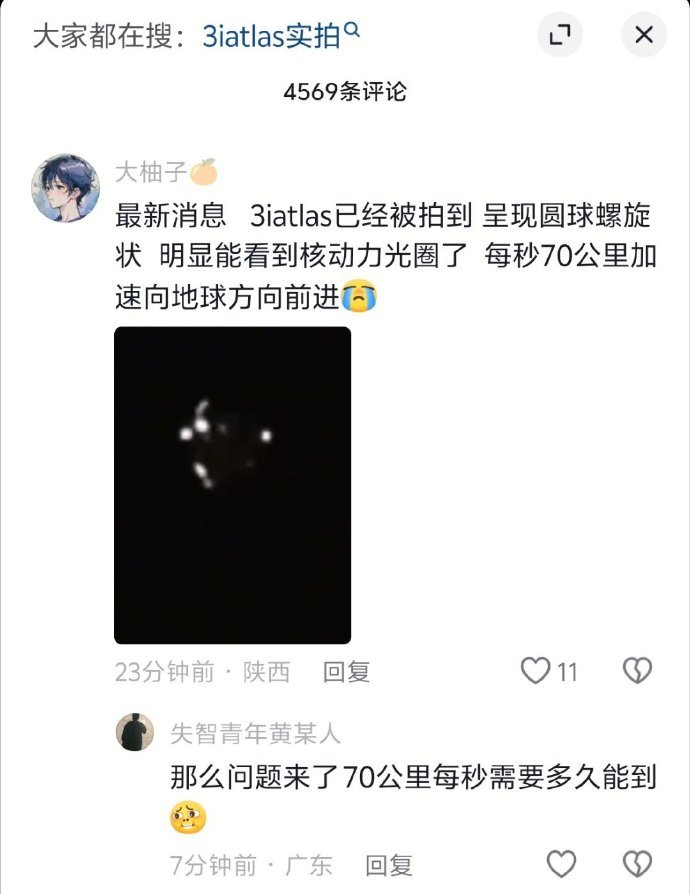Open 大柚子's profile avatar
The width and height of the screenshot is (690, 894).
(66, 188)
